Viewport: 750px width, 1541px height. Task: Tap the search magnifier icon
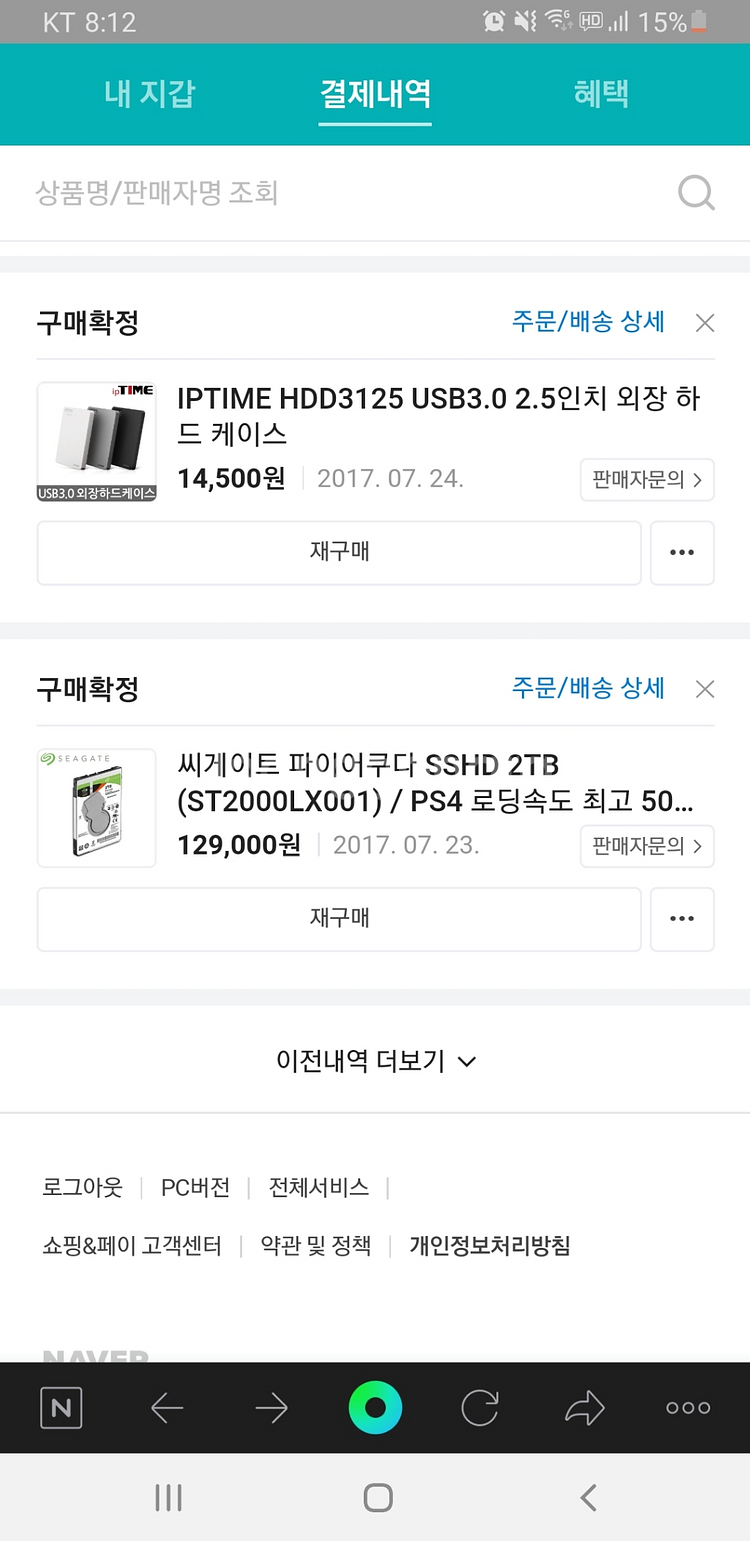point(697,193)
